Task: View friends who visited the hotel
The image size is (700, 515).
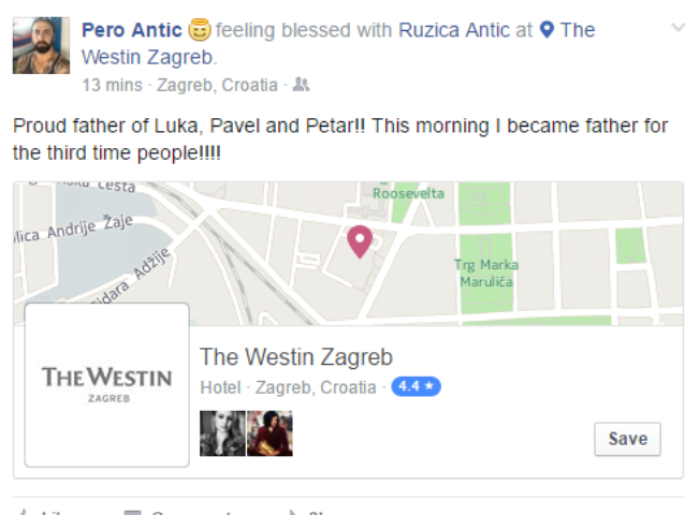Action: point(246,433)
